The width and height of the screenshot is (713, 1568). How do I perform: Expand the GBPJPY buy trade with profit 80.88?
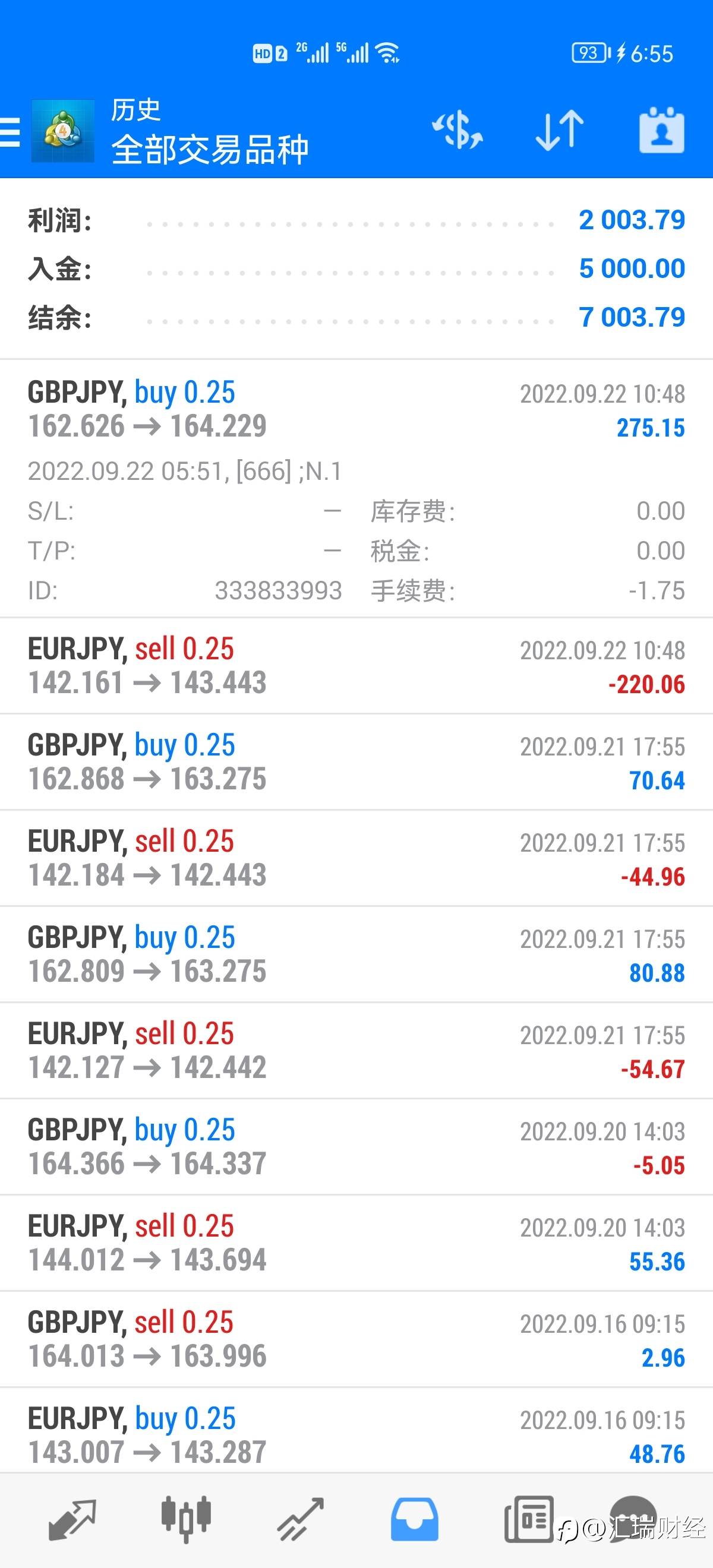pyautogui.click(x=356, y=954)
